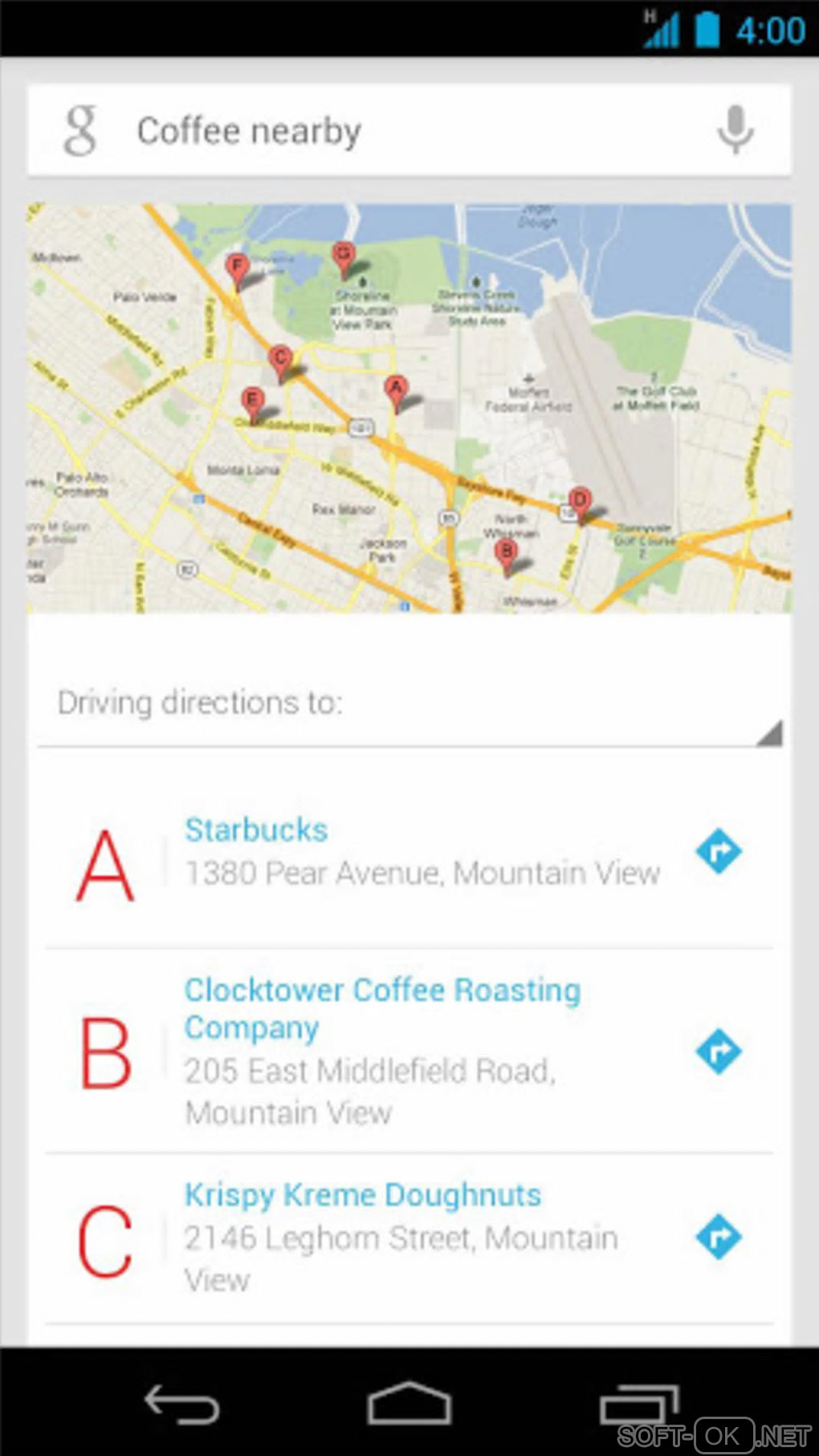
Task: Return to the home screen
Action: point(409,1404)
